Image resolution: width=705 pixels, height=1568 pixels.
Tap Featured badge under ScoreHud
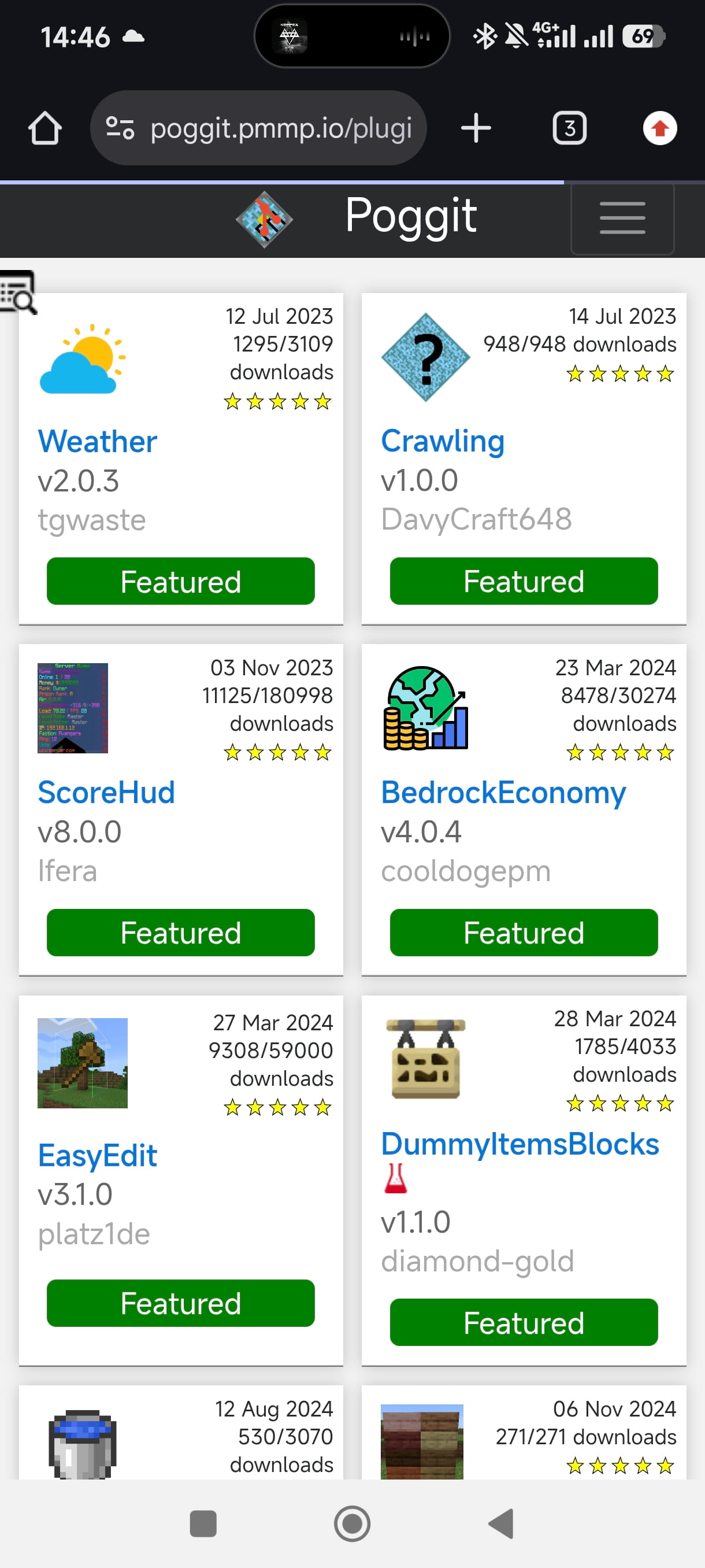[x=181, y=933]
